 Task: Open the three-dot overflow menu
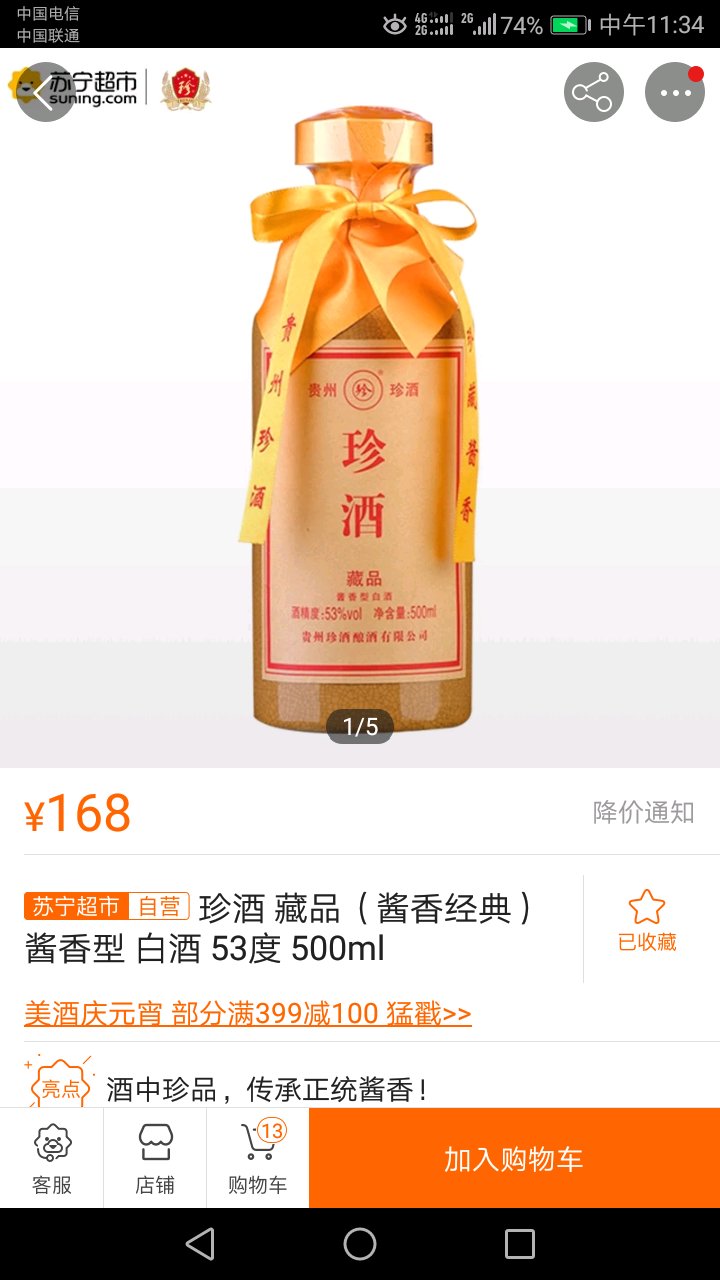(x=675, y=92)
